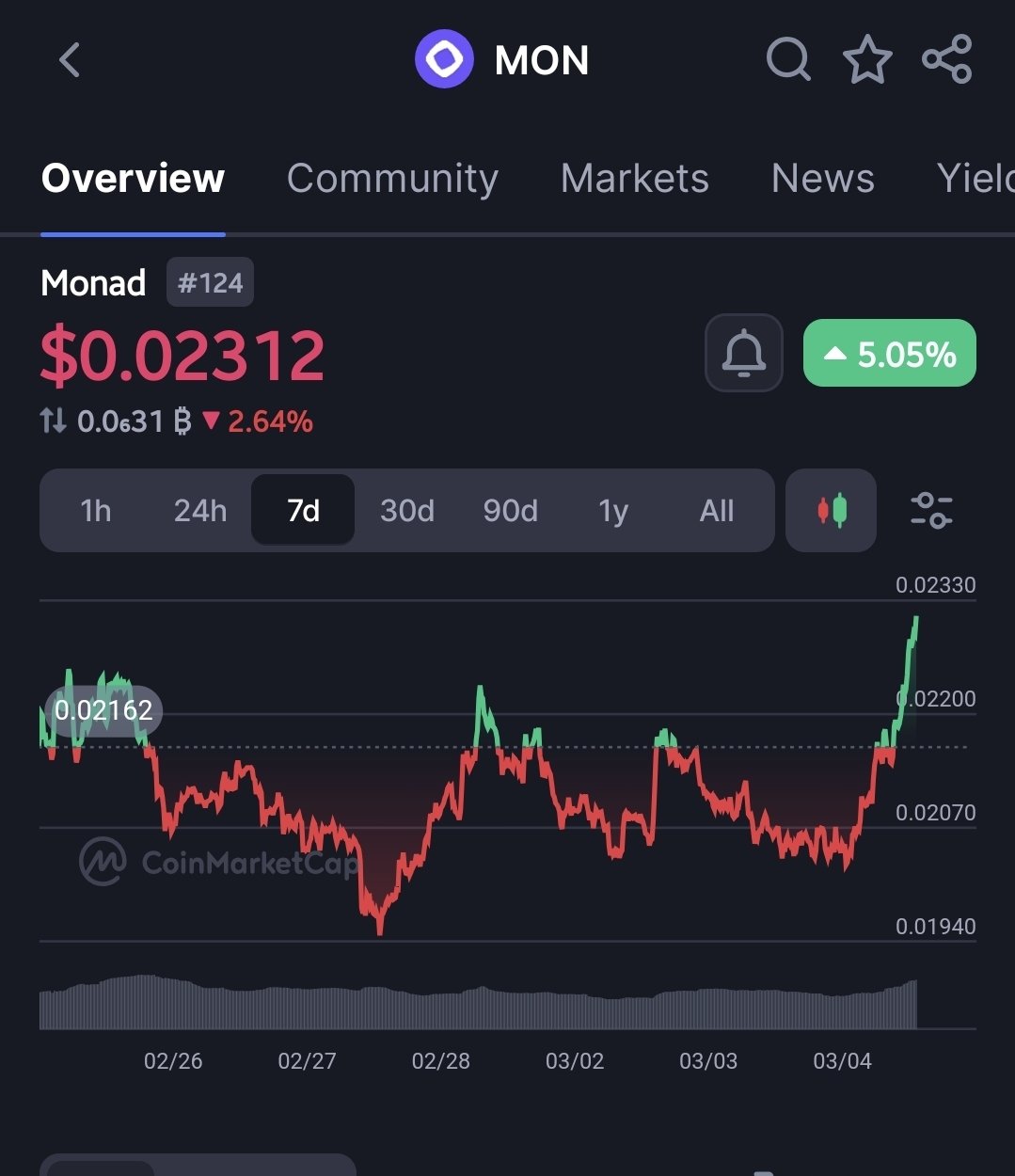Tap the green 5.05% change badge
1015x1176 pixels.
pyautogui.click(x=889, y=354)
